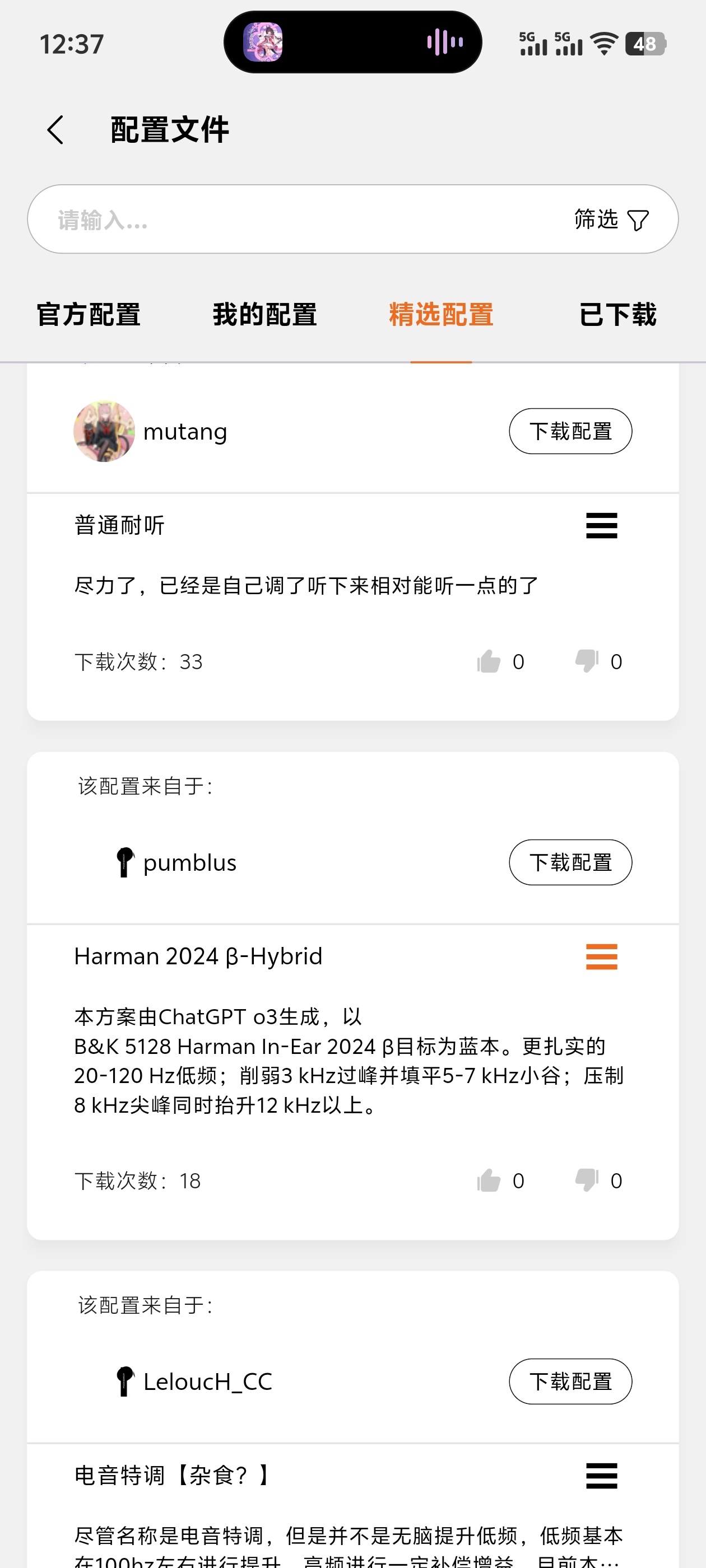This screenshot has height=1568, width=706.
Task: Expand details for 电音特调 config
Action: click(601, 1476)
